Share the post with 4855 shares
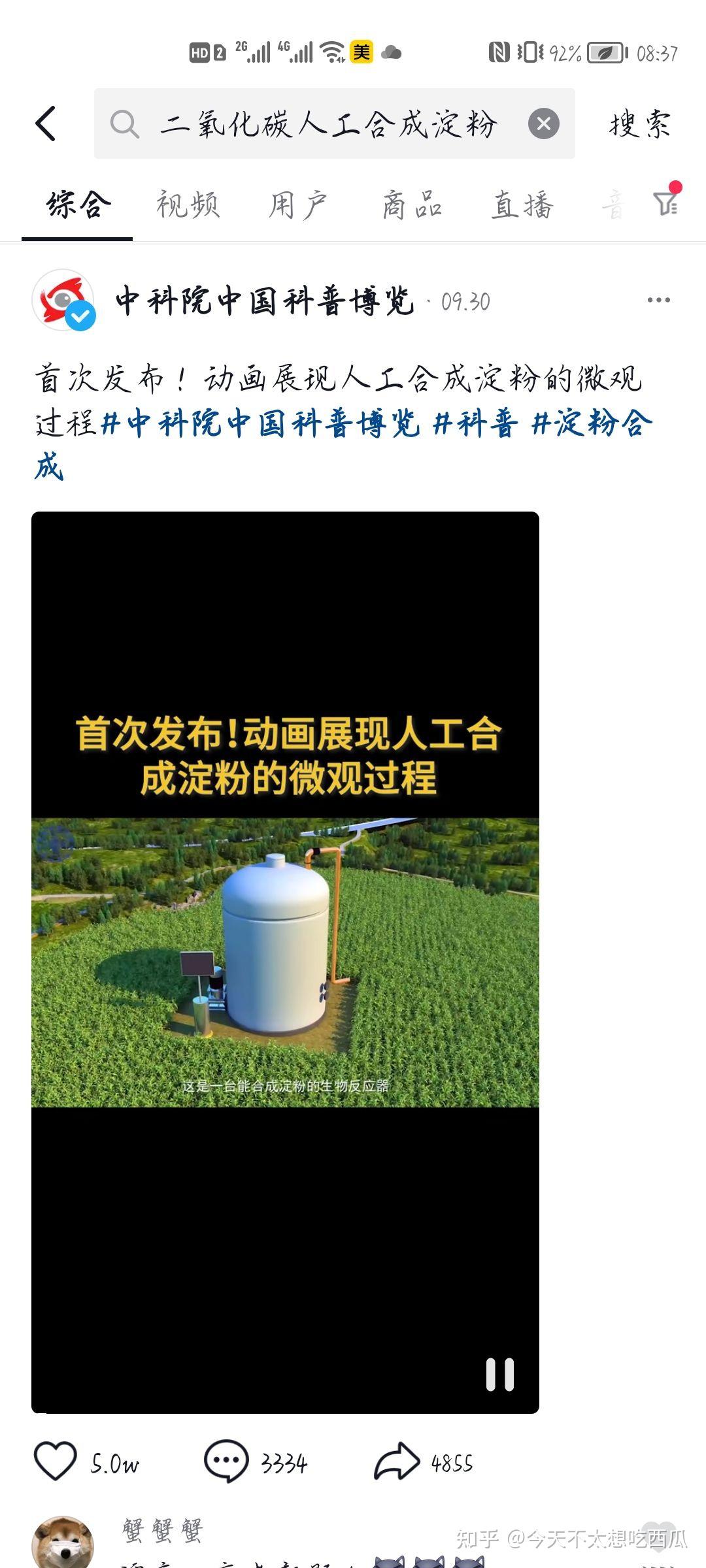 396,1462
